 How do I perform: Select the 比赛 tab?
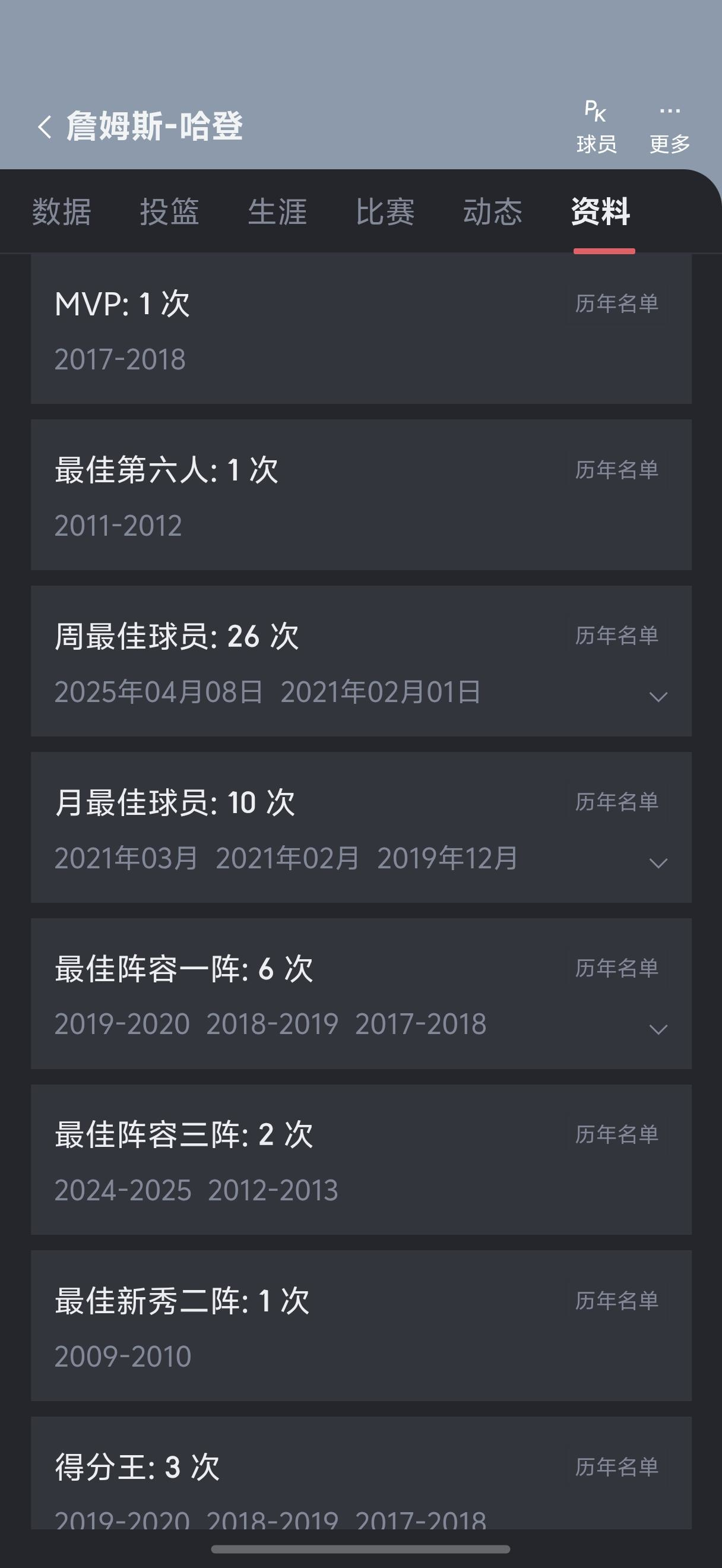[x=385, y=212]
